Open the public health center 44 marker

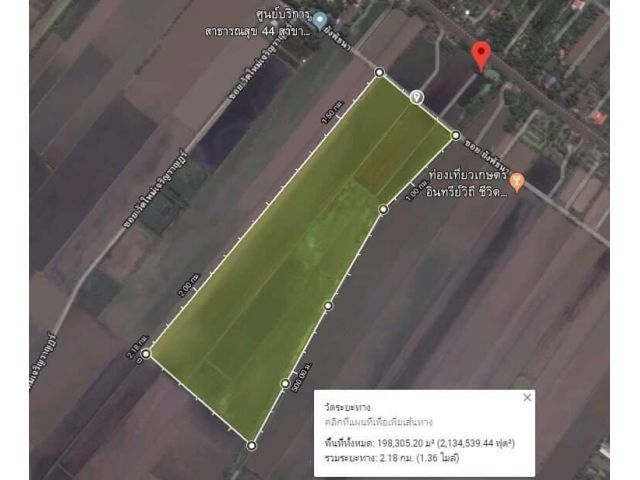[320, 20]
